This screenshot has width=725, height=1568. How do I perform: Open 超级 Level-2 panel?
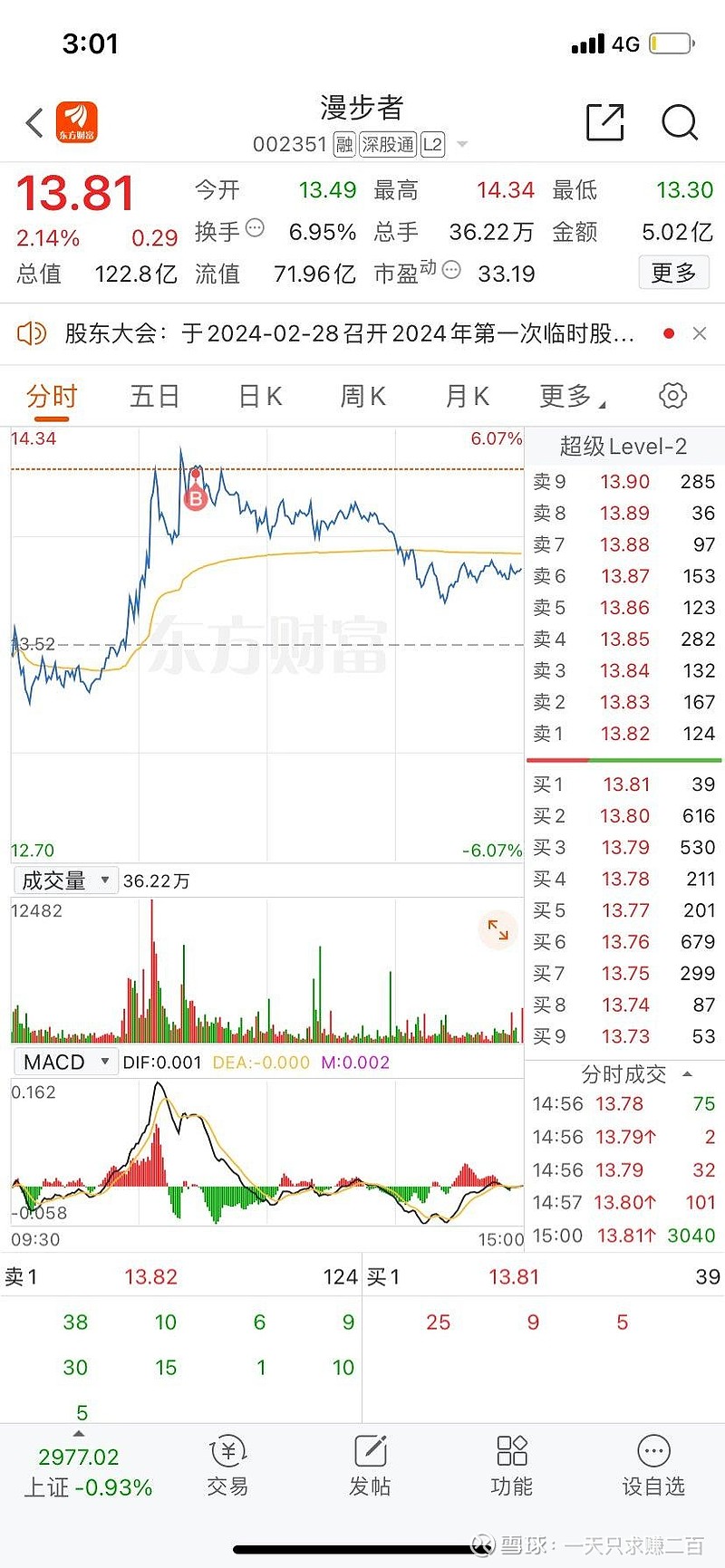tap(623, 446)
